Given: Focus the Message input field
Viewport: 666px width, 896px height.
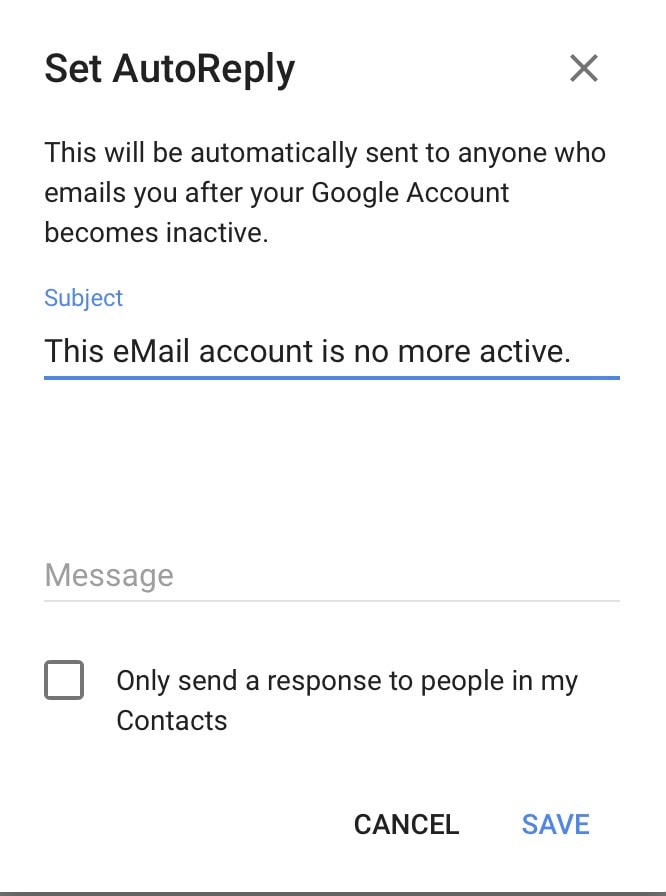Looking at the screenshot, I should tap(330, 576).
